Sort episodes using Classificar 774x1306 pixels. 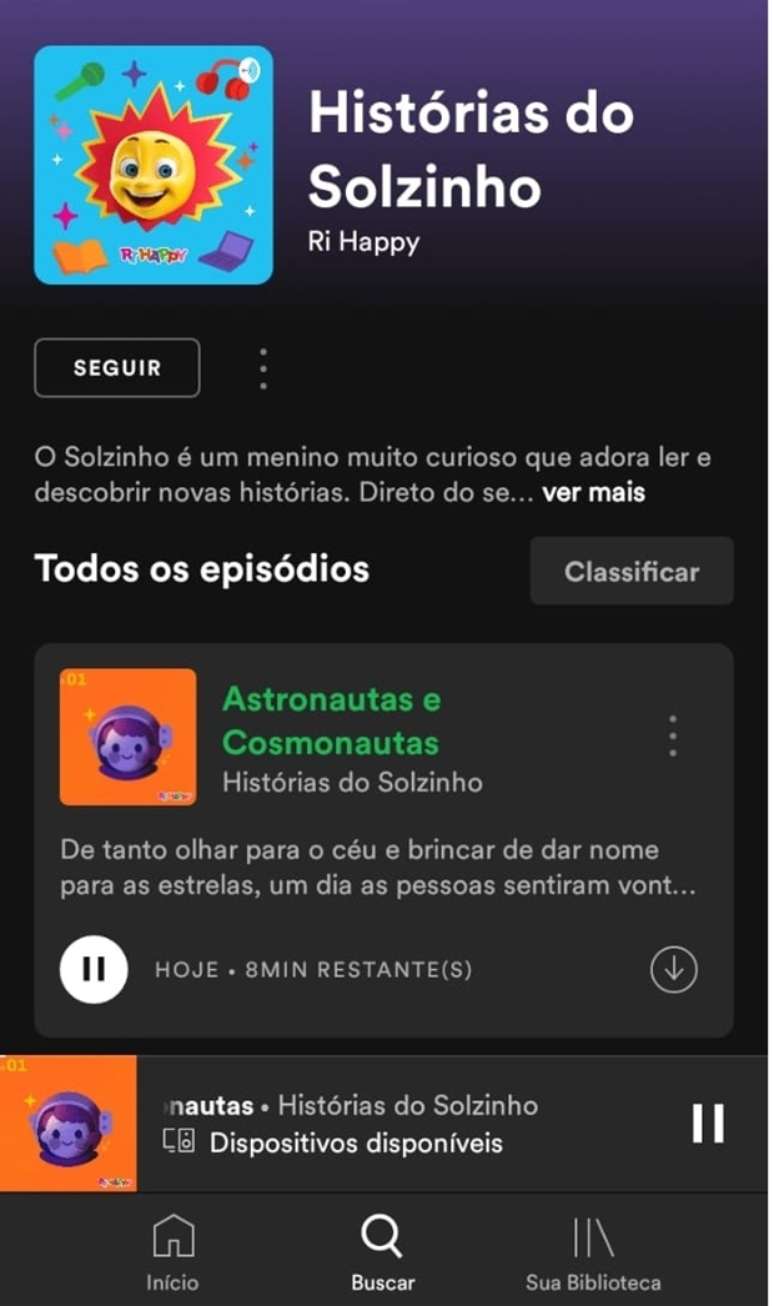coord(631,572)
